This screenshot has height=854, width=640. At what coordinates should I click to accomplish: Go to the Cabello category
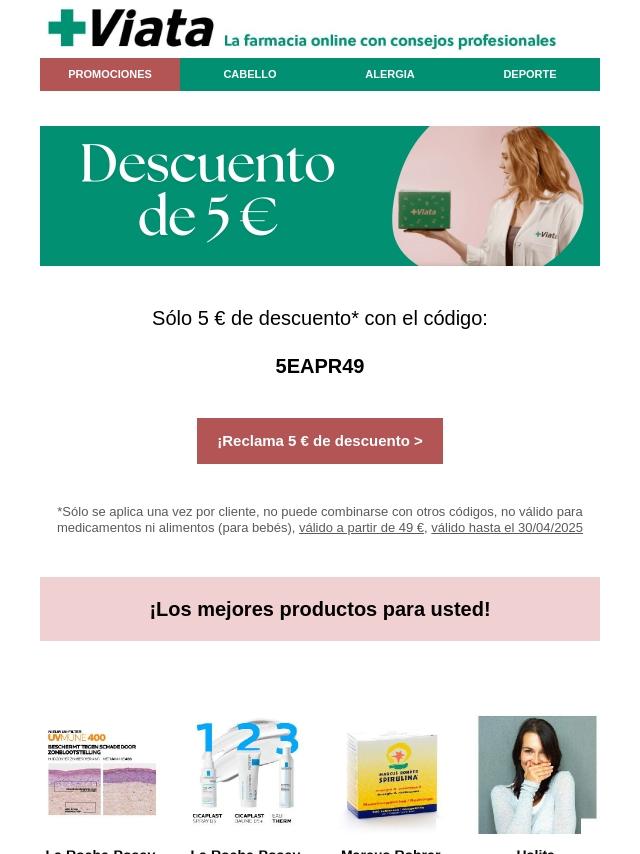coord(250,75)
